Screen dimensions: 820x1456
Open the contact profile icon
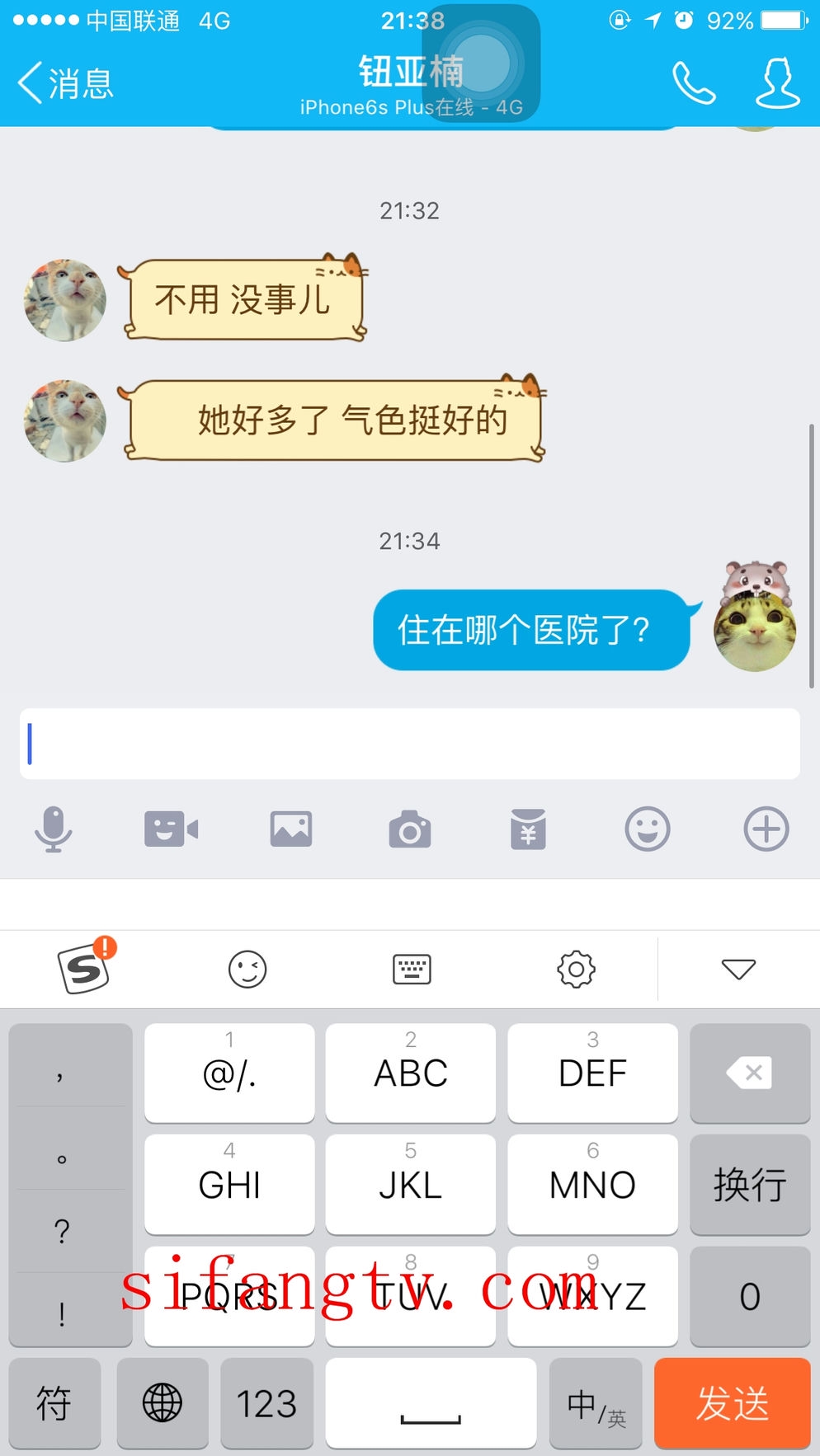click(x=777, y=83)
